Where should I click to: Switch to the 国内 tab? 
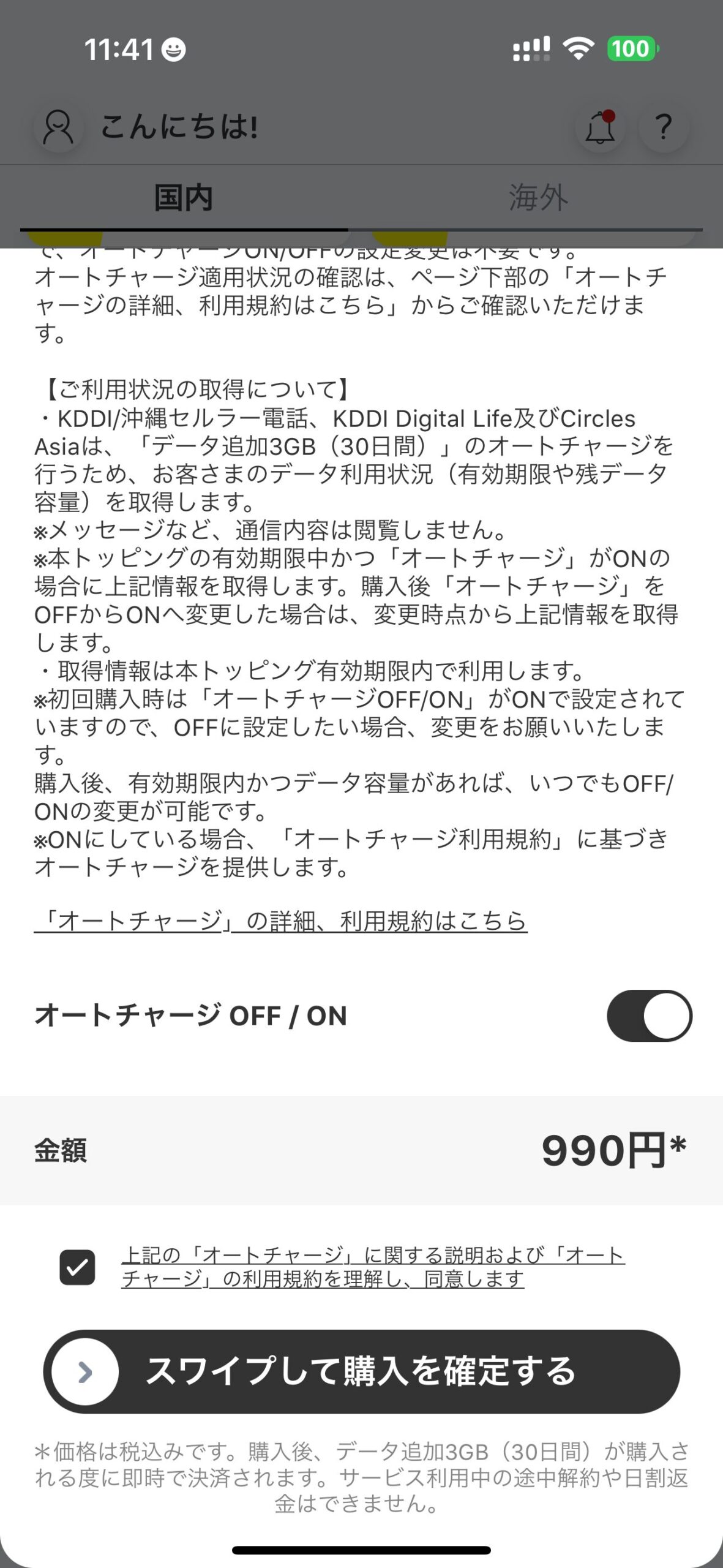[x=184, y=198]
